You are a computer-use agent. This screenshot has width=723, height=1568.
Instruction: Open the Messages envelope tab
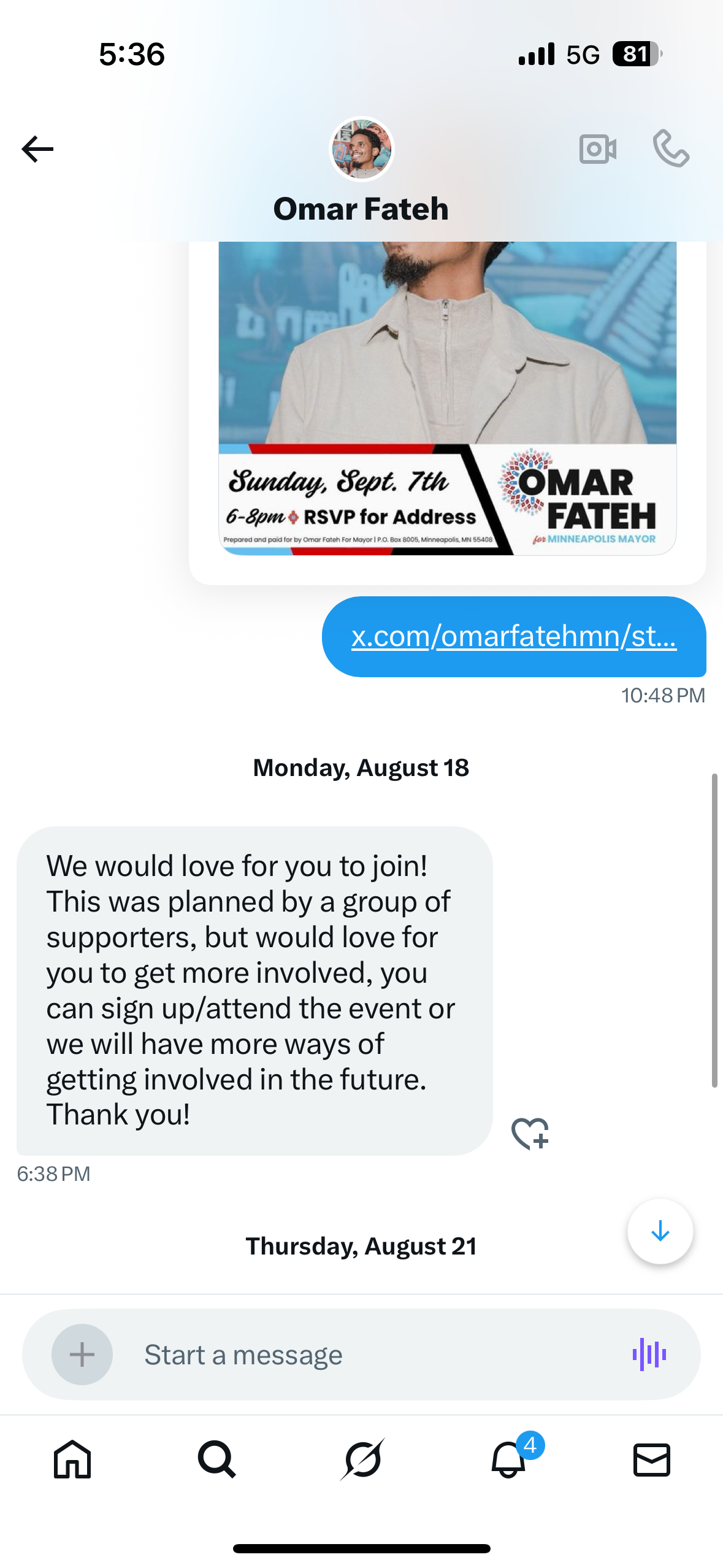(x=651, y=1459)
